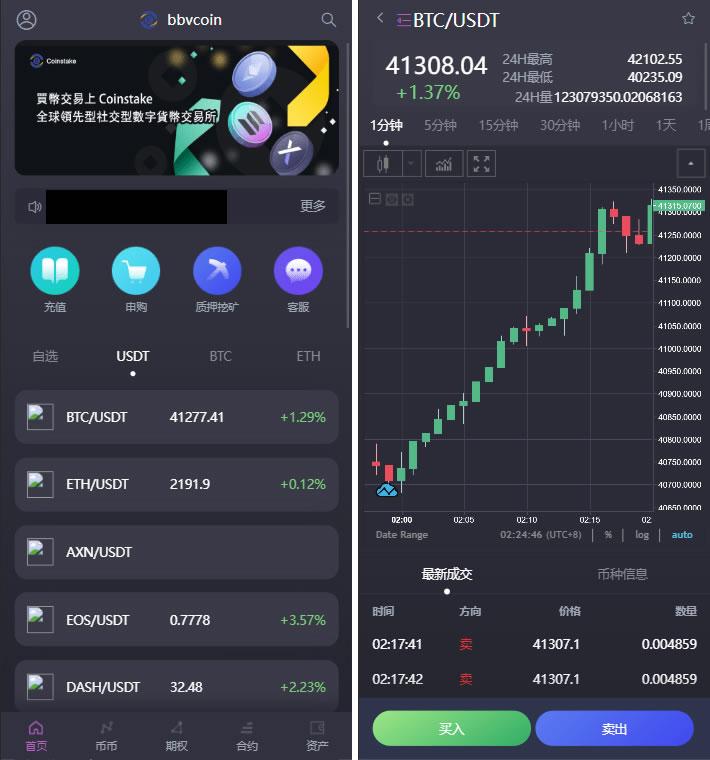Go to the 合约 contracts tab
710x760 pixels.
(247, 735)
